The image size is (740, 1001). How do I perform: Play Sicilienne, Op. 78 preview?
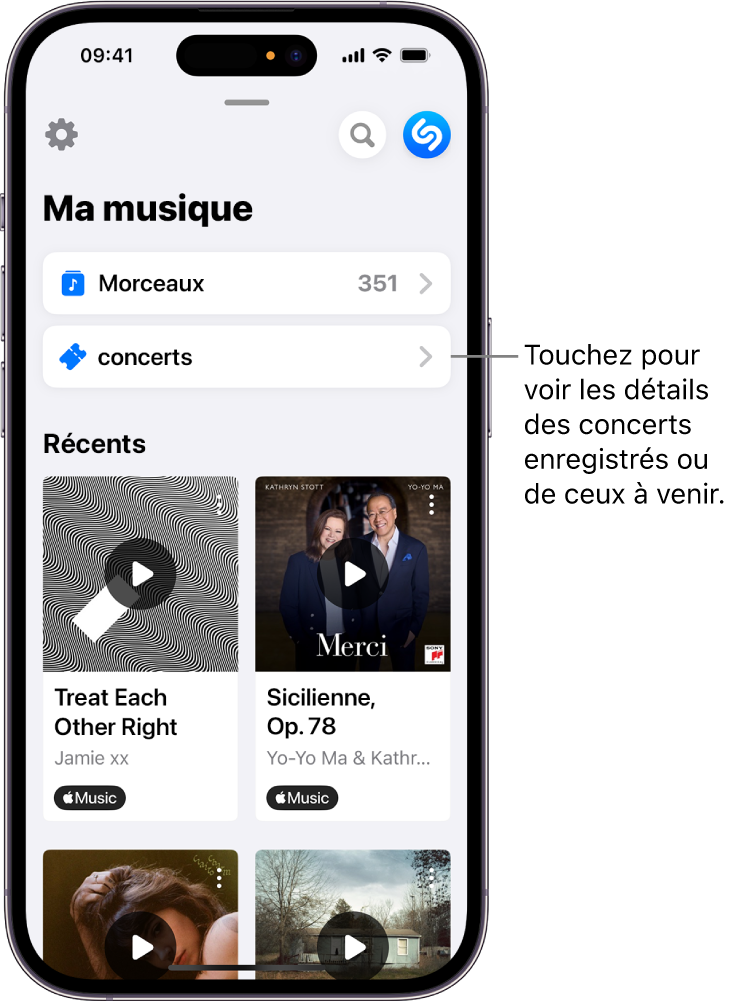pos(353,574)
